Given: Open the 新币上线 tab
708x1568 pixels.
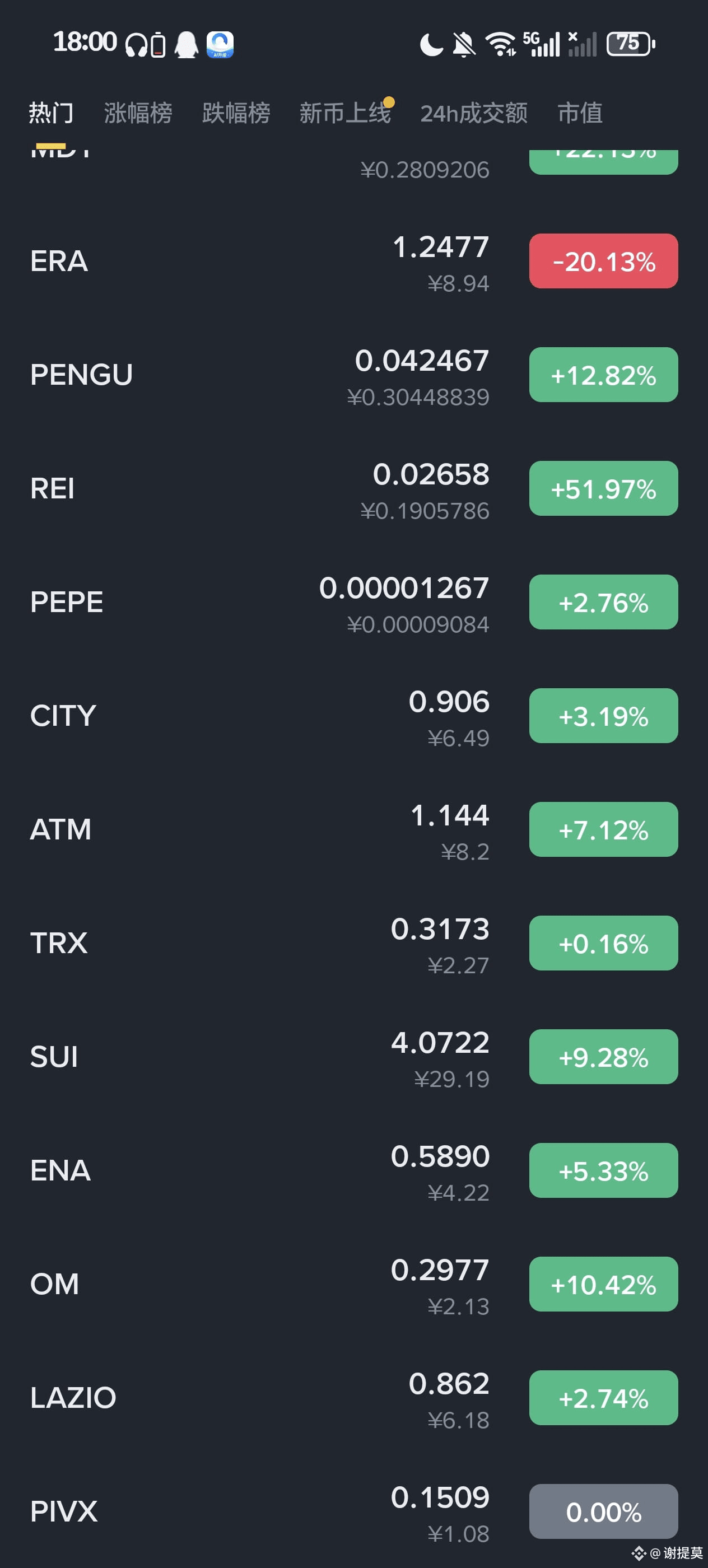Looking at the screenshot, I should (345, 113).
